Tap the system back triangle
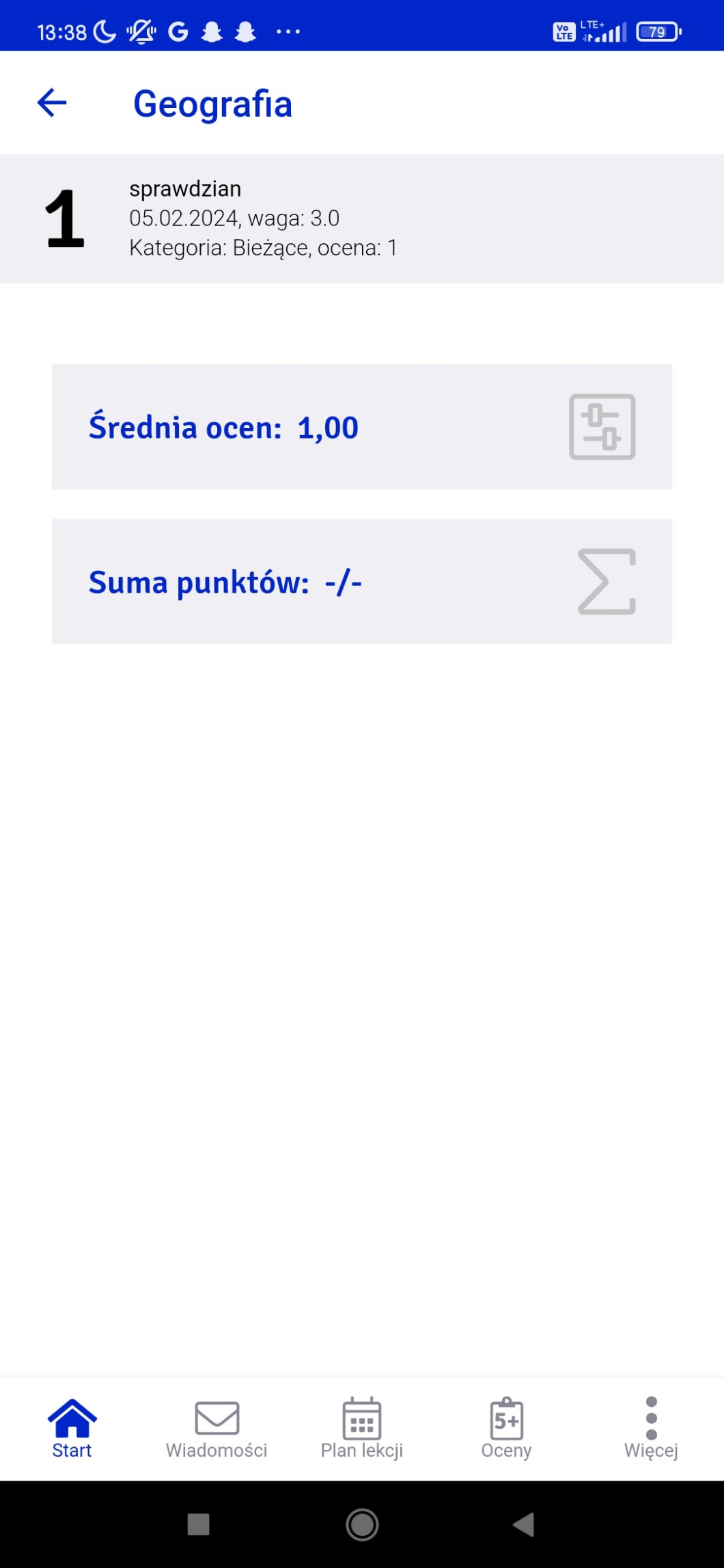 [x=524, y=1524]
